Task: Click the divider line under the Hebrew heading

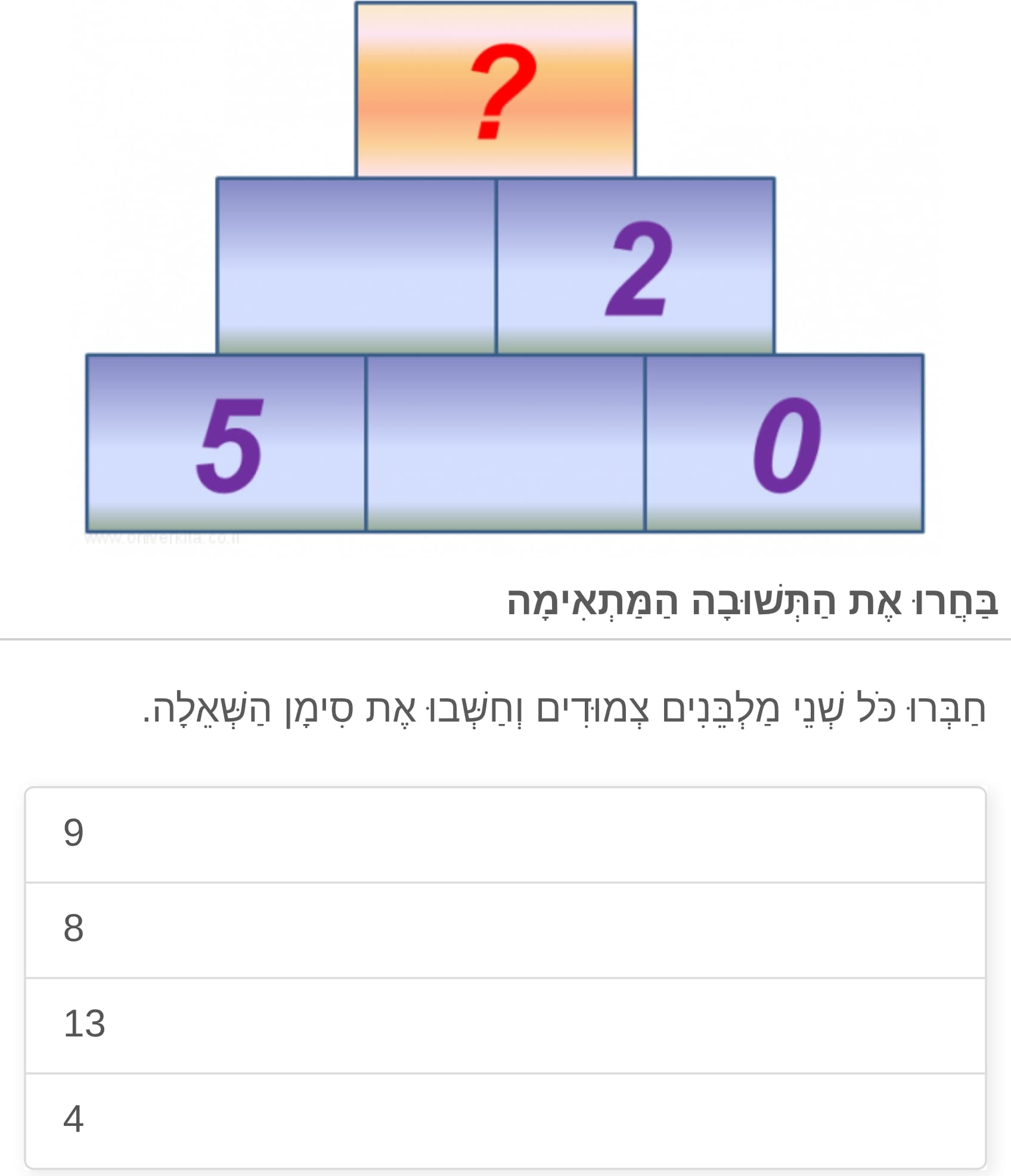Action: (x=505, y=641)
